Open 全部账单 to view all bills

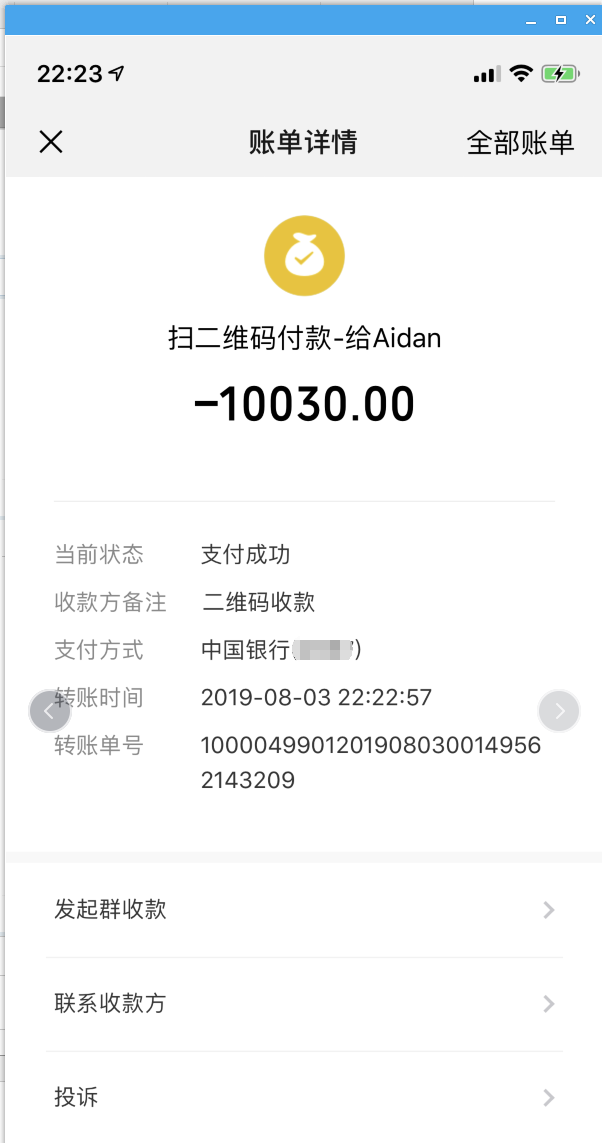point(520,142)
